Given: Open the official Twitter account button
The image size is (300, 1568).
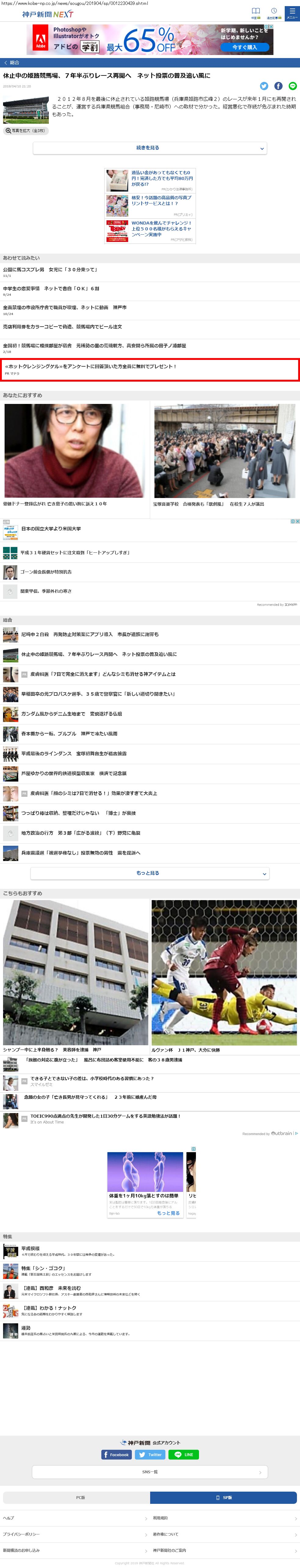Looking at the screenshot, I should tap(150, 1455).
